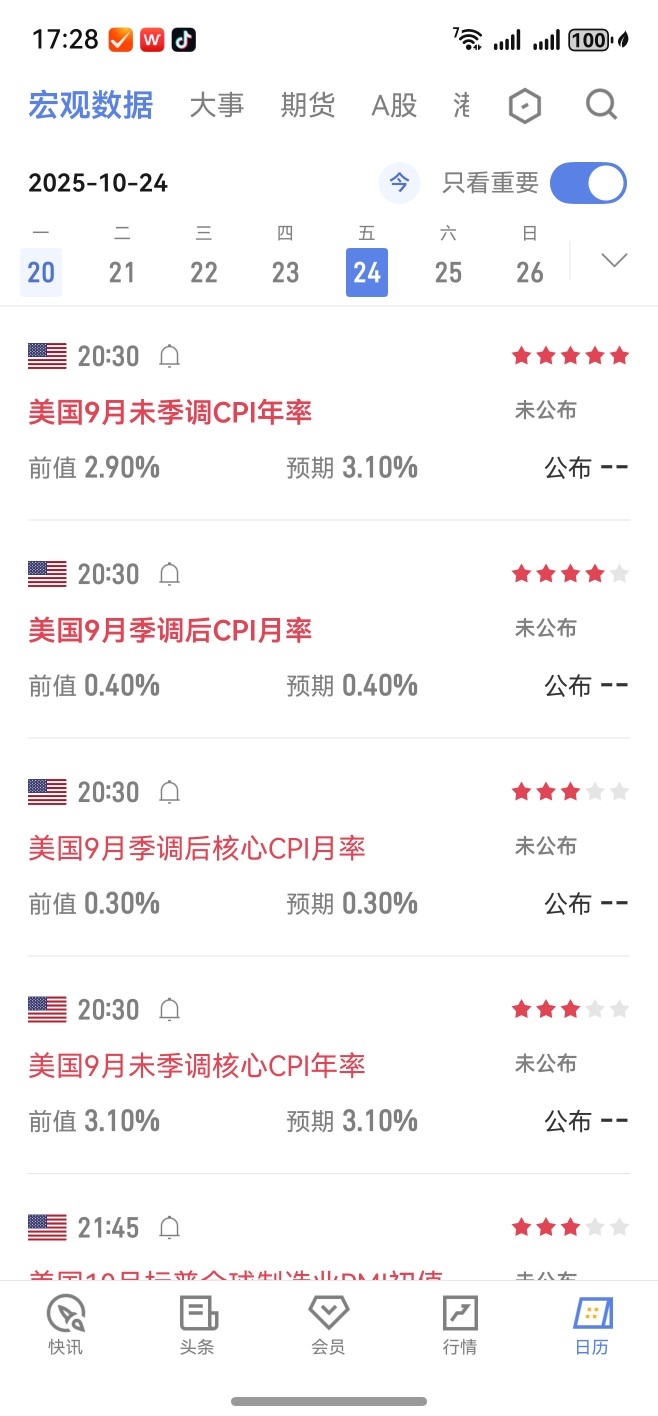The image size is (658, 1416).
Task: Open the search magnifier icon
Action: 601,104
